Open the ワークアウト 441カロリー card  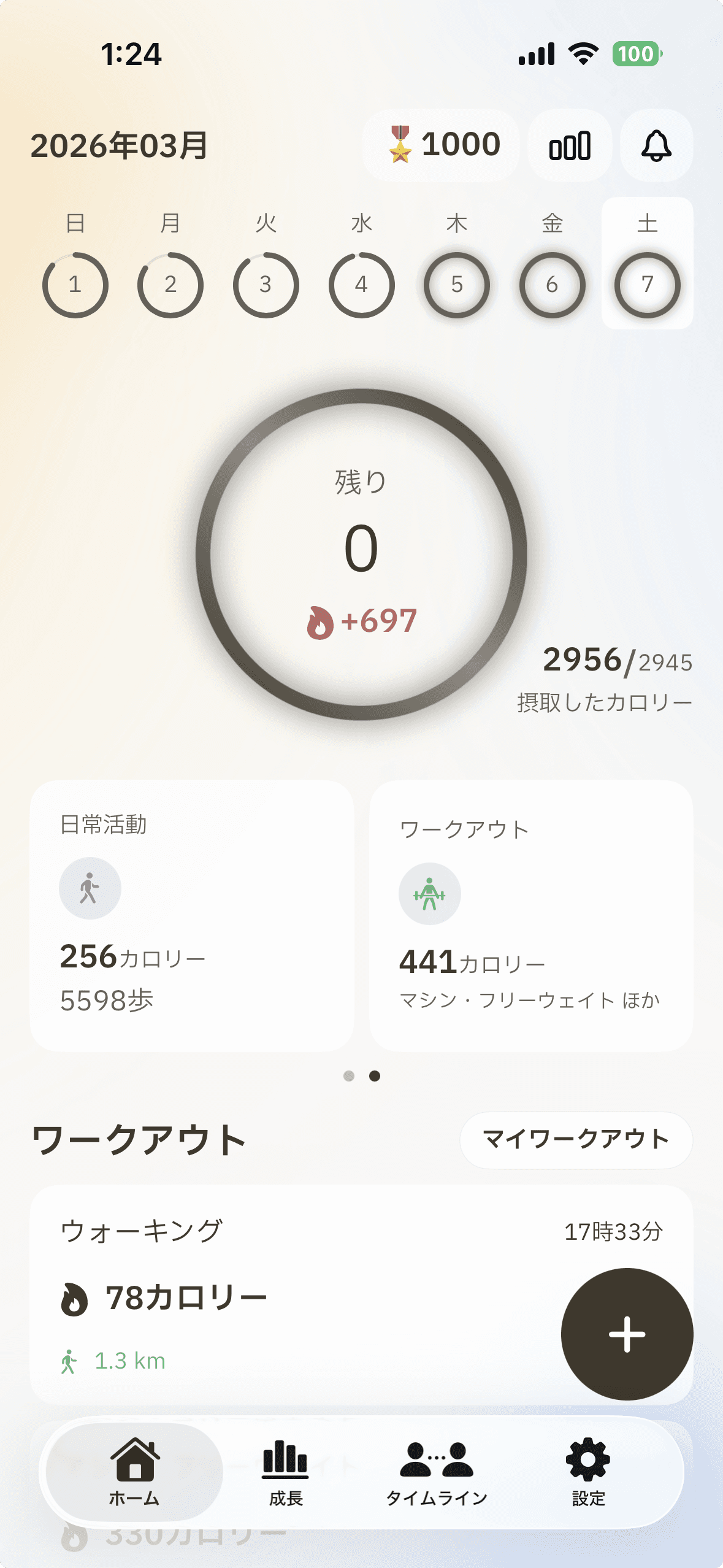tap(532, 916)
